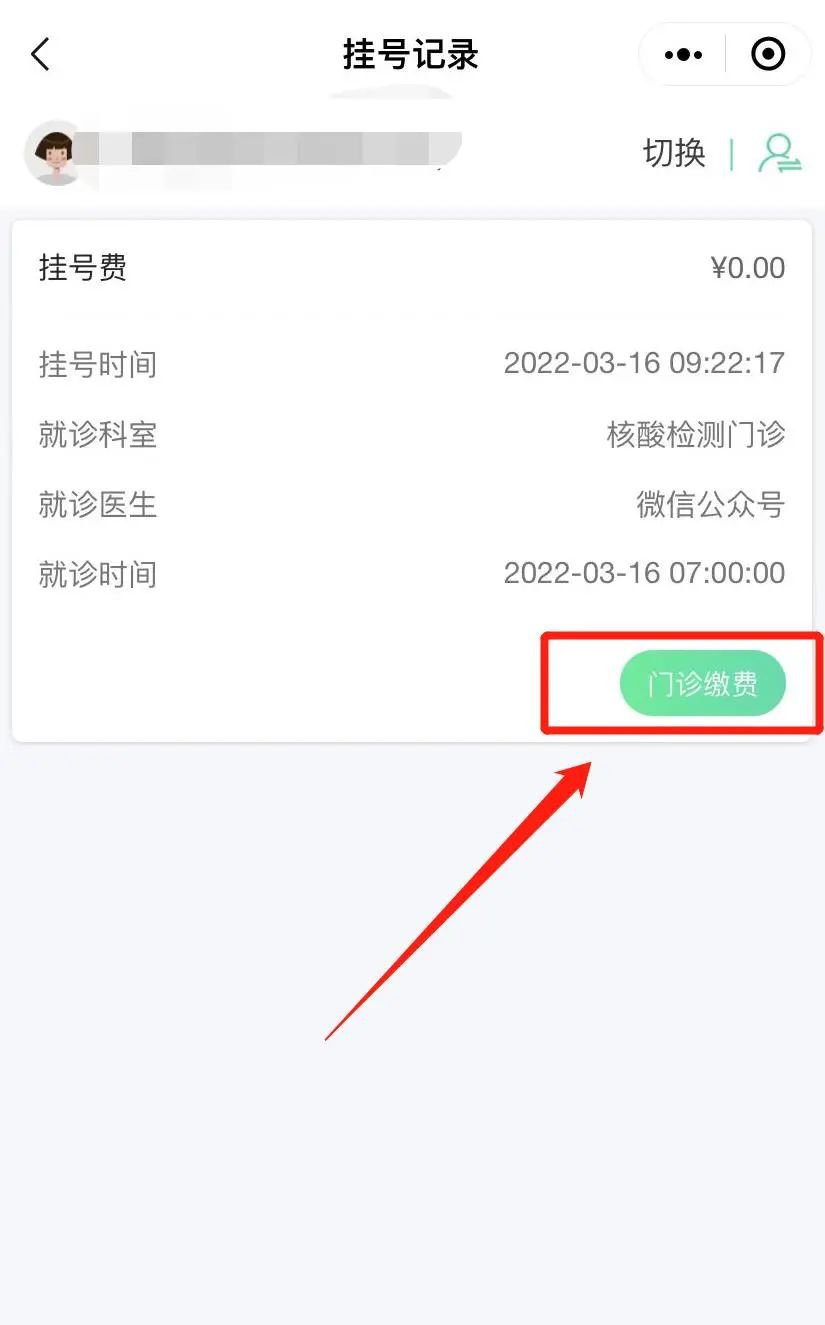The image size is (825, 1325).
Task: Close the mini program with the circle button
Action: (x=768, y=54)
